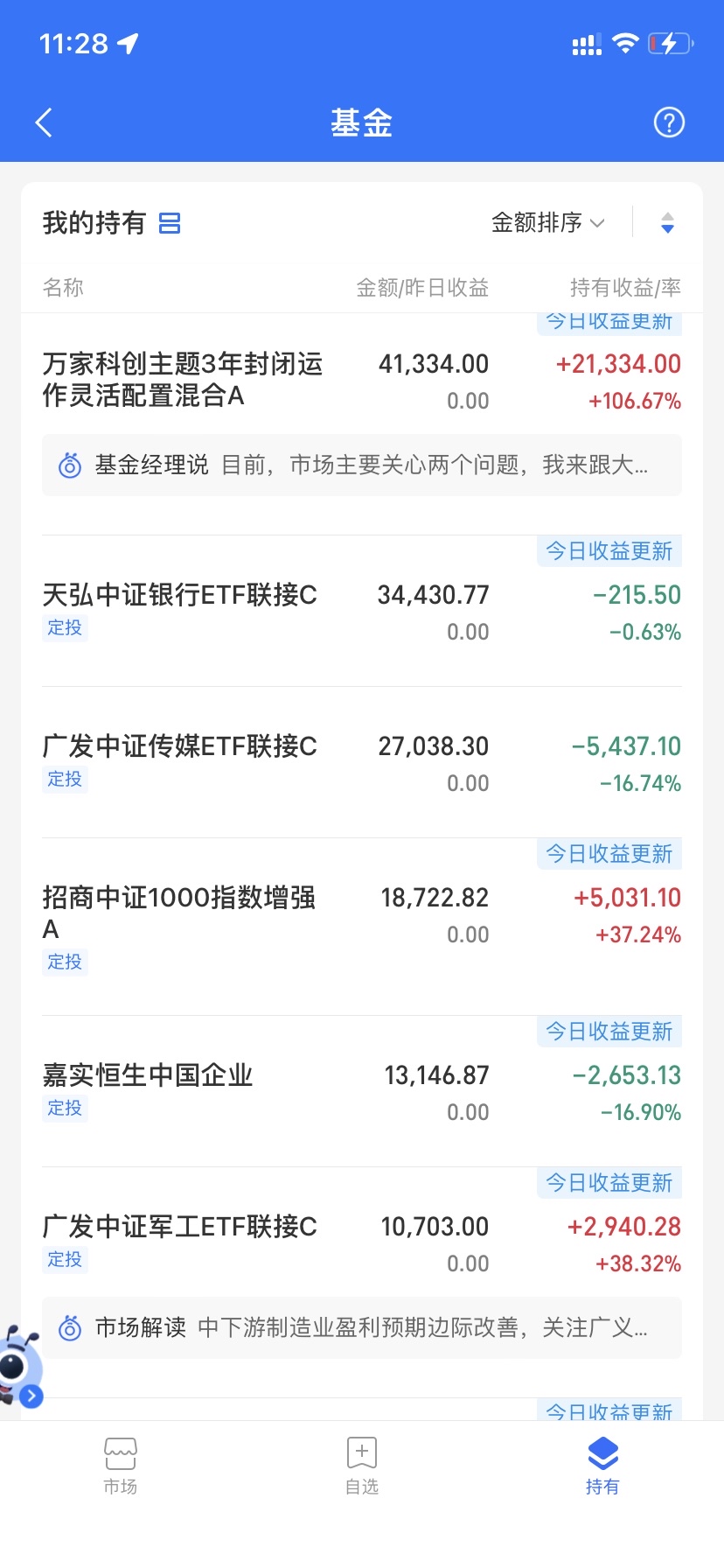The width and height of the screenshot is (724, 1568).
Task: View 广发中证传媒ETF联接C details
Action: [180, 747]
